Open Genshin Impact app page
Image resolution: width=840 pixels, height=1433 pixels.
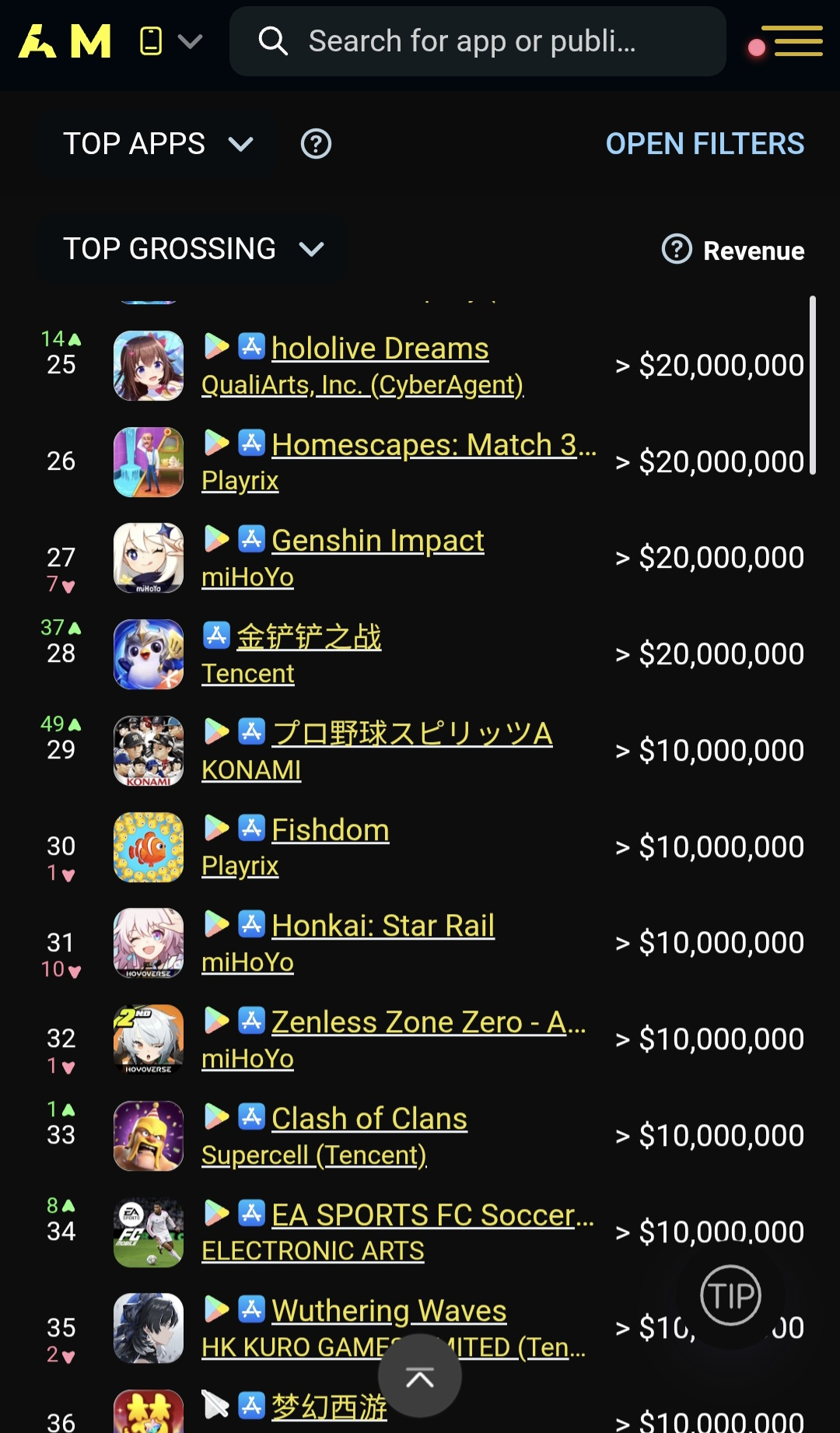pyautogui.click(x=377, y=540)
